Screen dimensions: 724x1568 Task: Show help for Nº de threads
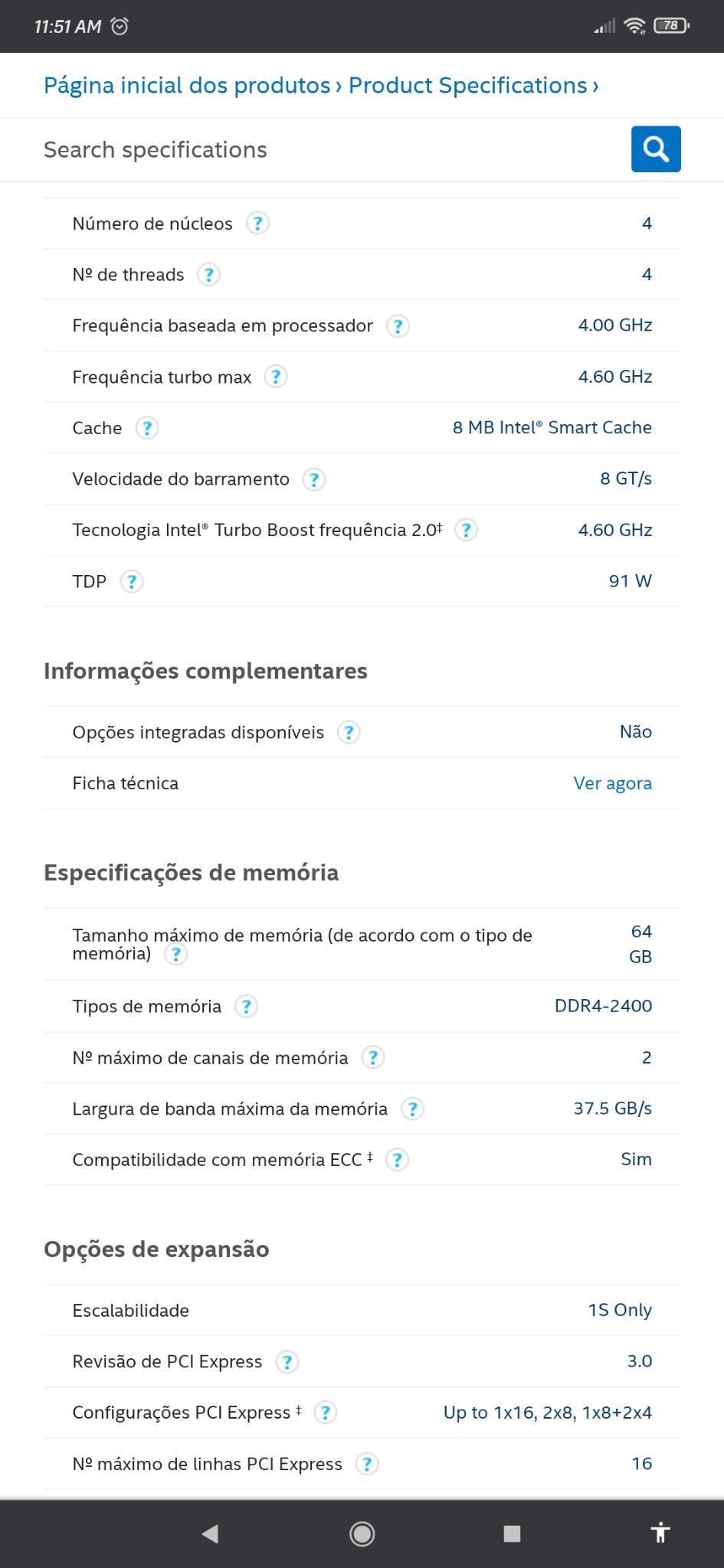(x=208, y=275)
